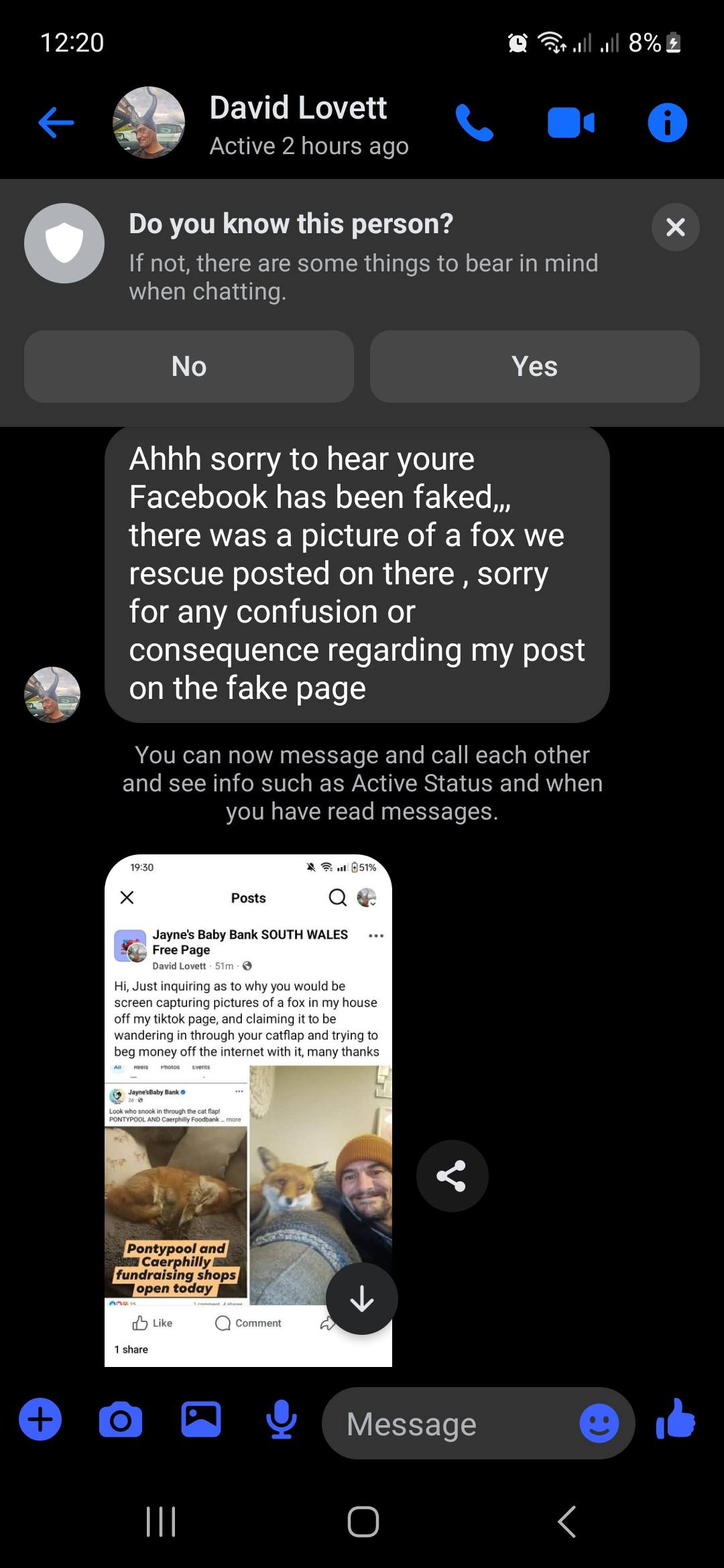Start a voice call with David Lovett
724x1568 pixels.
click(475, 123)
